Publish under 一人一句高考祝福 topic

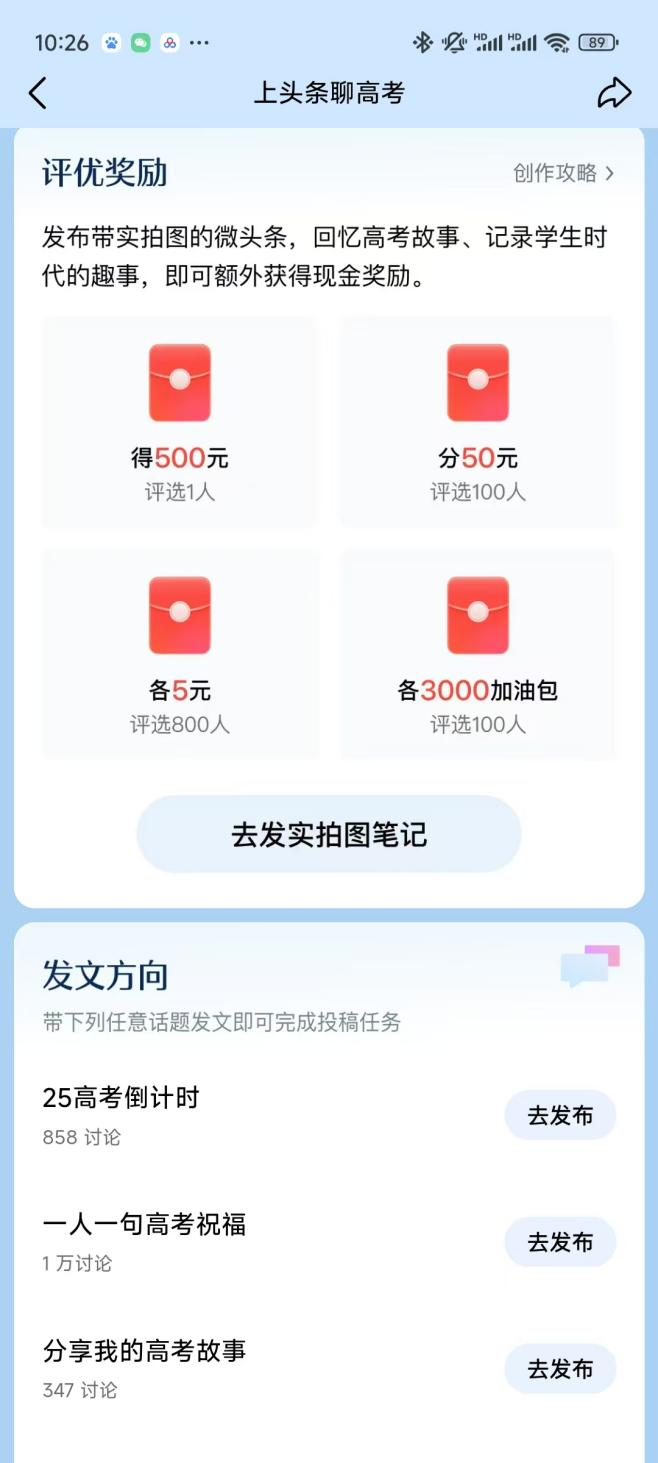point(560,1242)
